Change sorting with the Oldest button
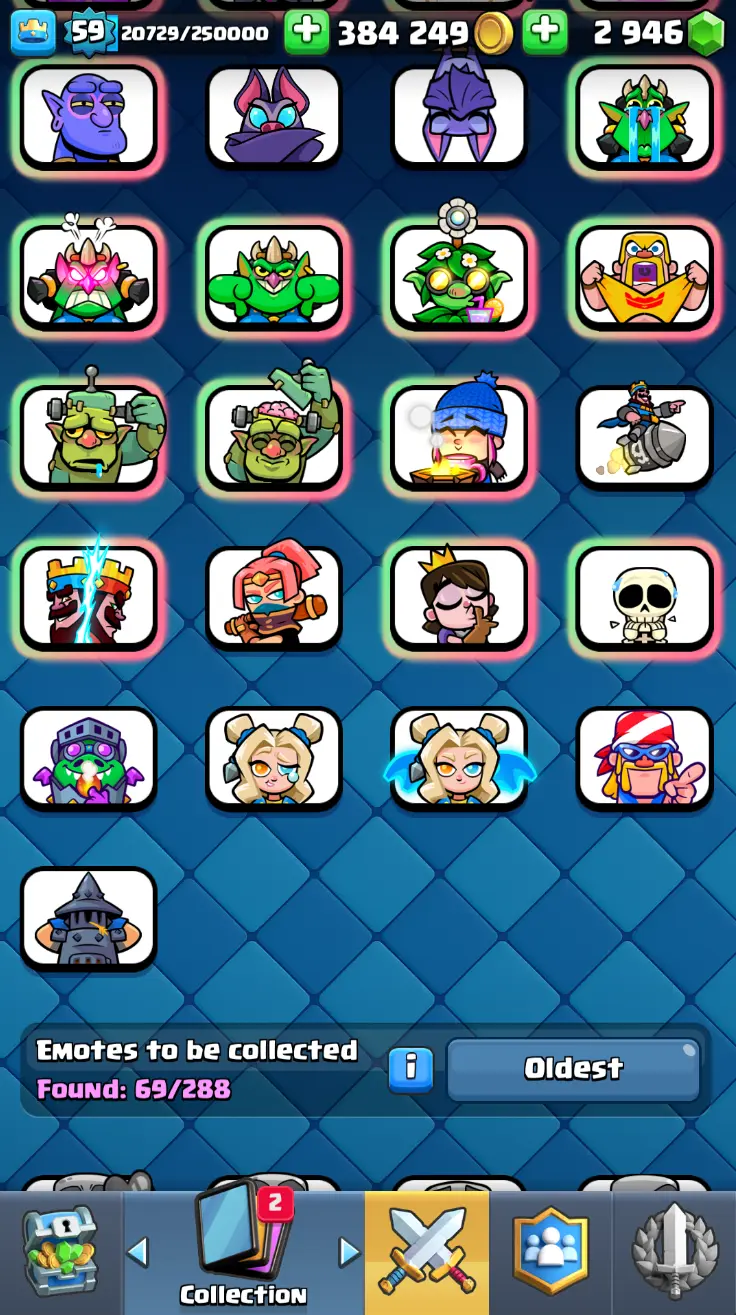The height and width of the screenshot is (1315, 736). coord(573,1069)
